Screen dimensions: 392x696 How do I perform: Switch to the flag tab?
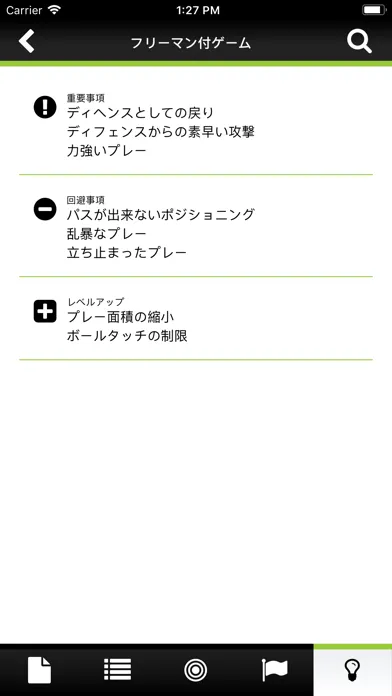pyautogui.click(x=275, y=670)
